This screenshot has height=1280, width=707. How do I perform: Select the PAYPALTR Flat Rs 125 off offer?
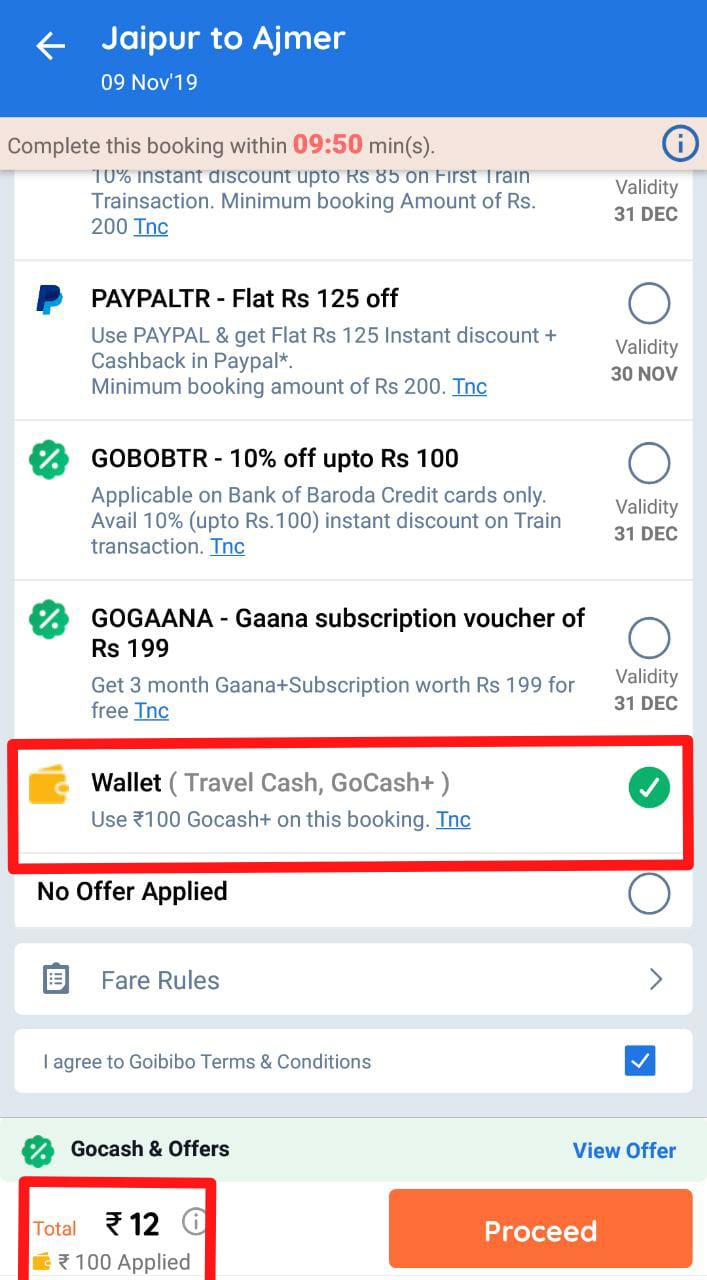(x=649, y=303)
